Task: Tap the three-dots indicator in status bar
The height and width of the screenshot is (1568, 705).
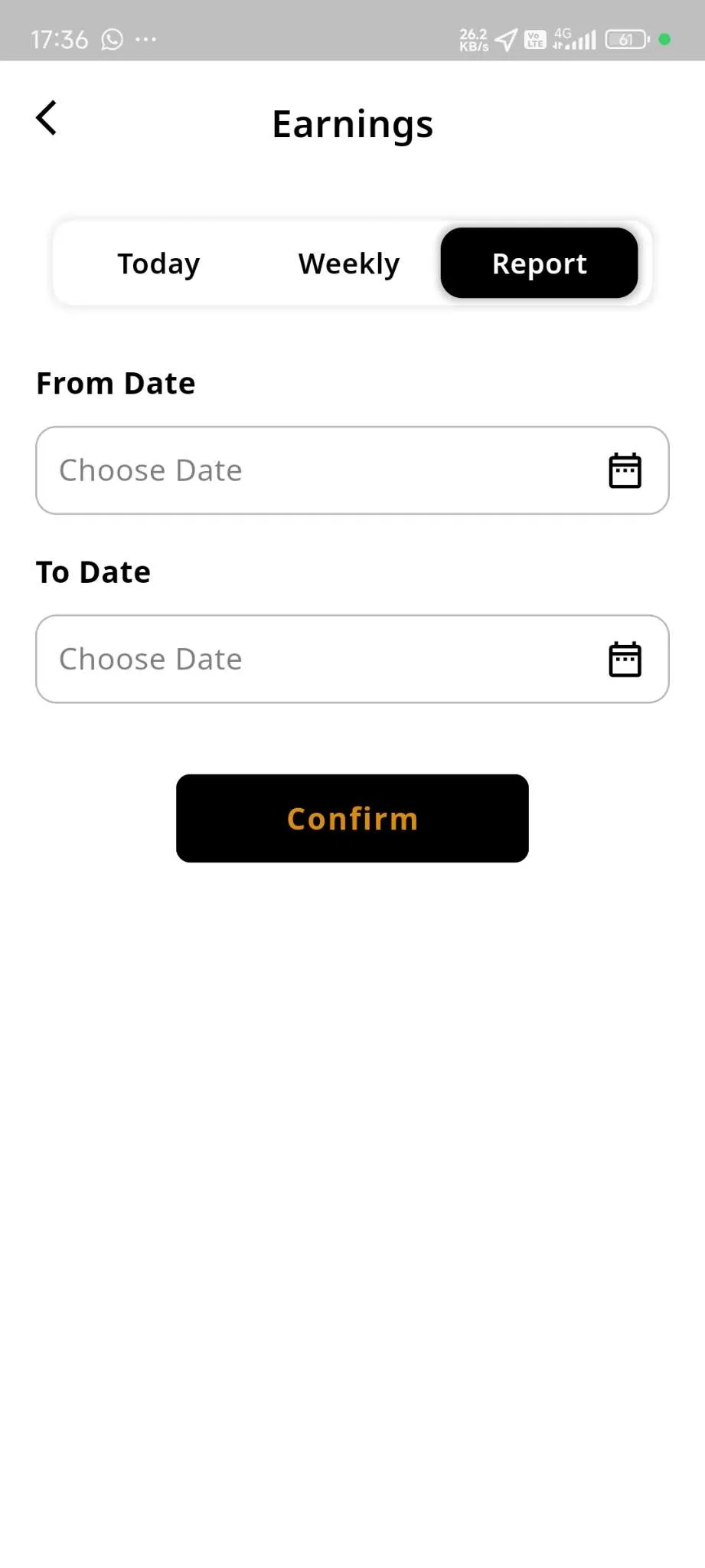Action: (x=145, y=39)
